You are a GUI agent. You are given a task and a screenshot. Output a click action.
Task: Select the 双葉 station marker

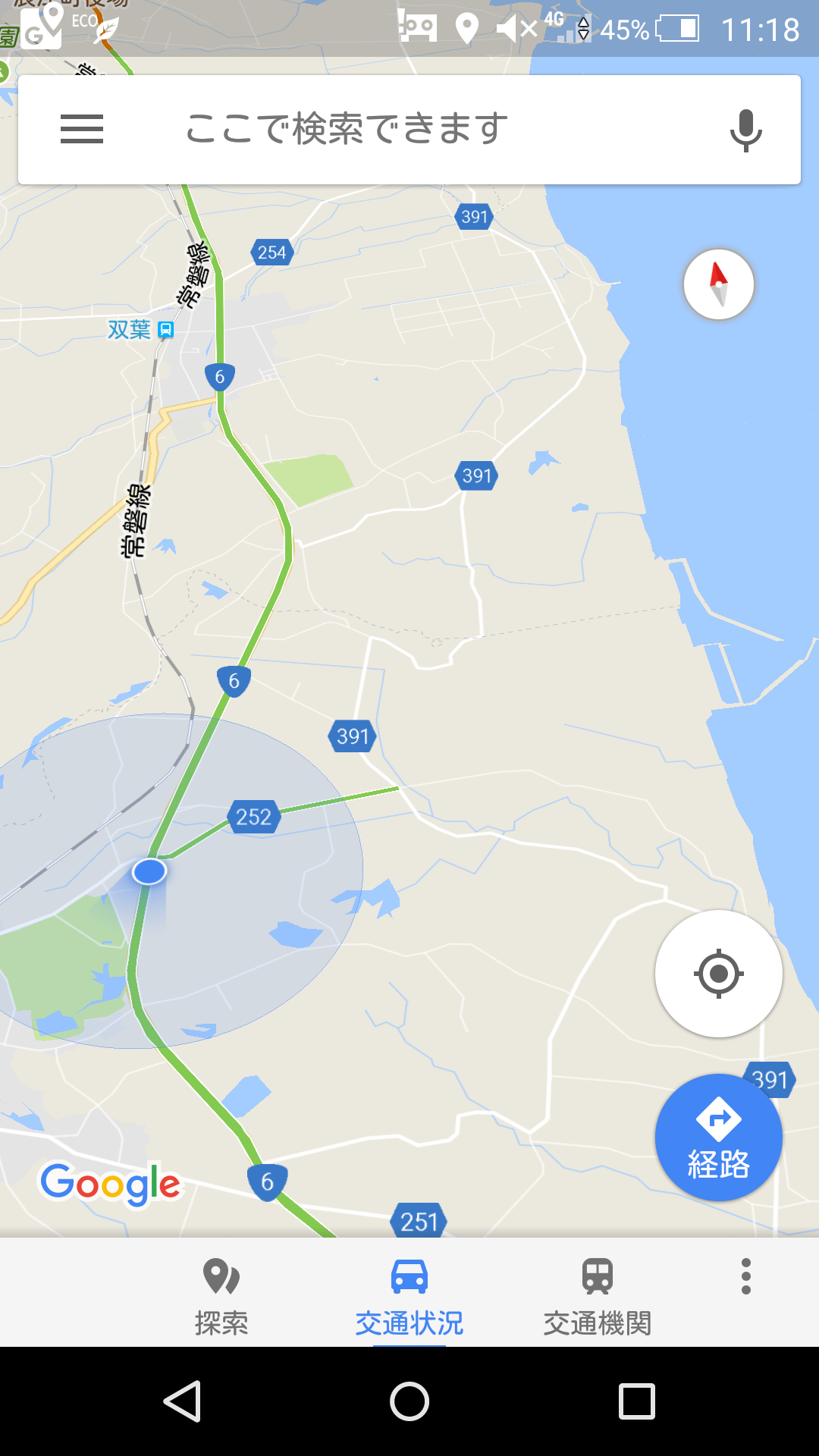[165, 330]
